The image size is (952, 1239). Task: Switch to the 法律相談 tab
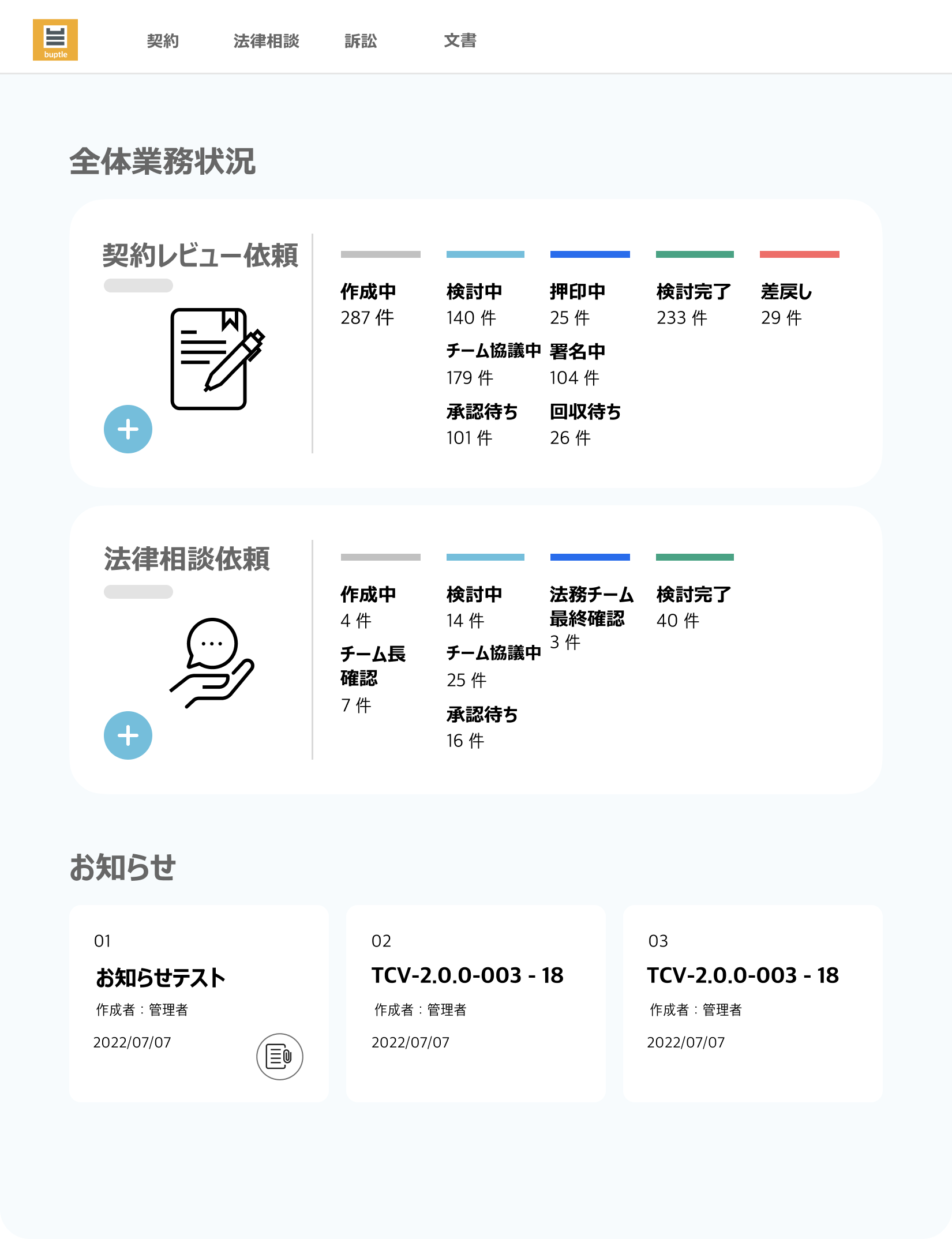click(266, 41)
